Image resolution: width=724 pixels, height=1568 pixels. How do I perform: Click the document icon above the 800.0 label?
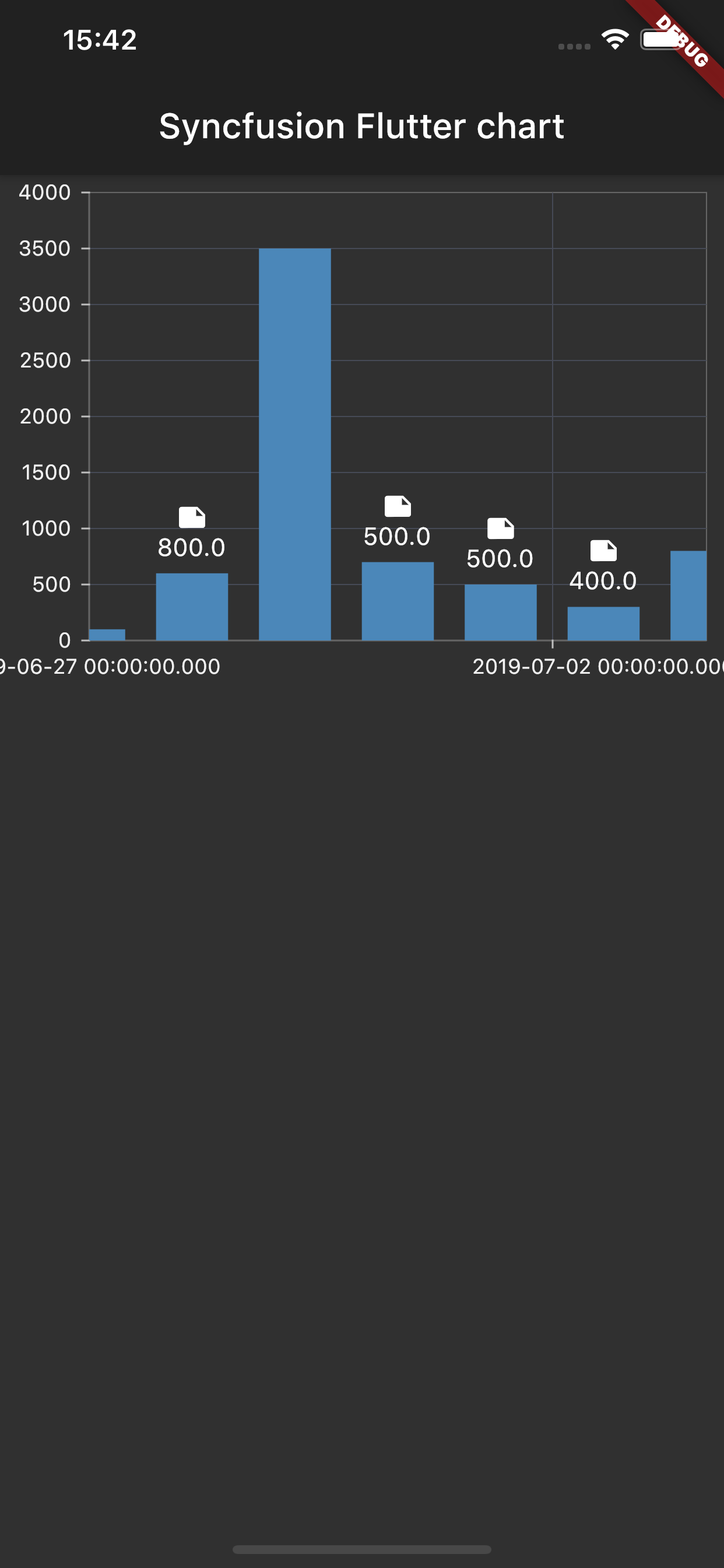(192, 519)
